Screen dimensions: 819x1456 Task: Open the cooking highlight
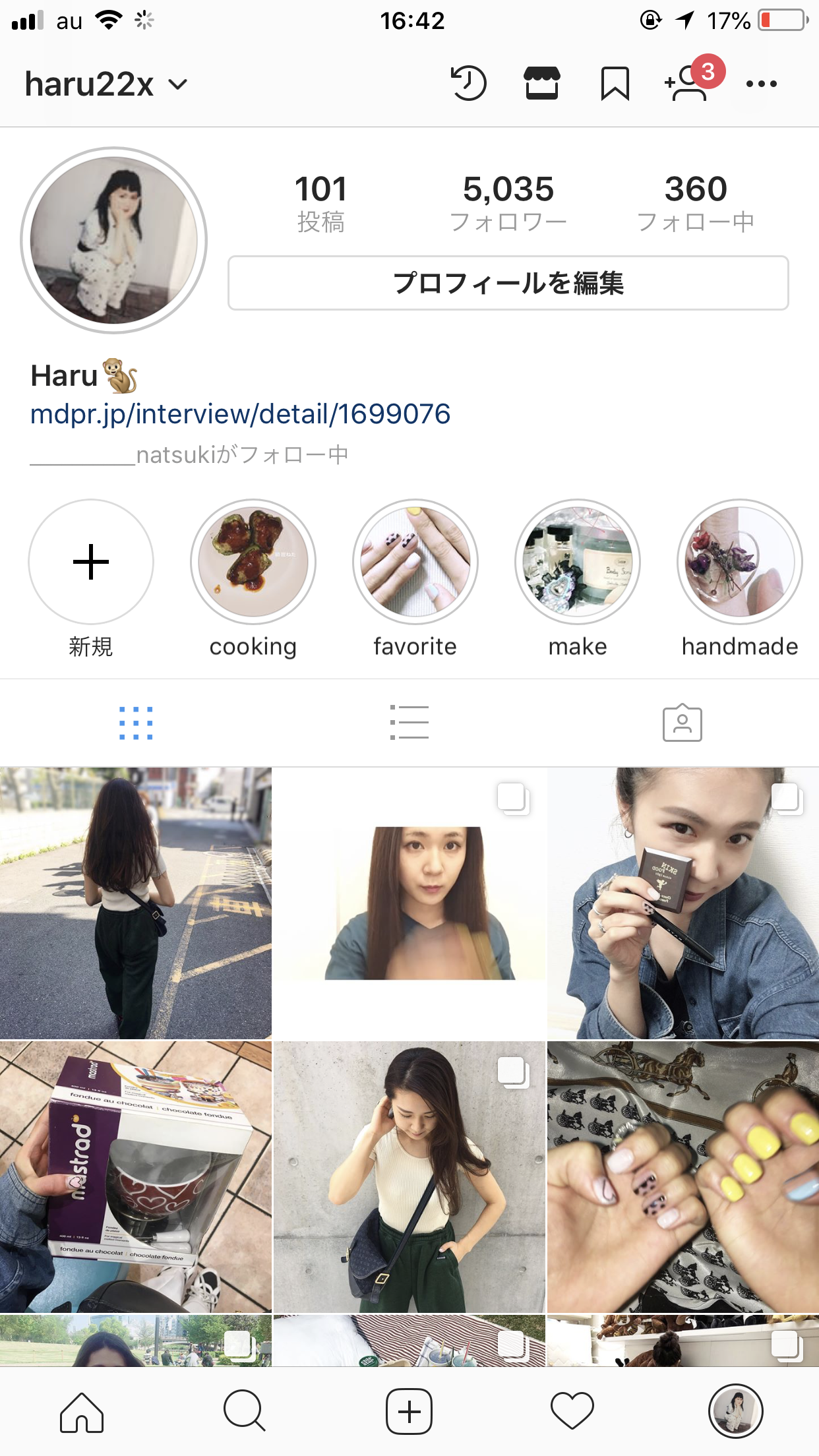(x=253, y=562)
